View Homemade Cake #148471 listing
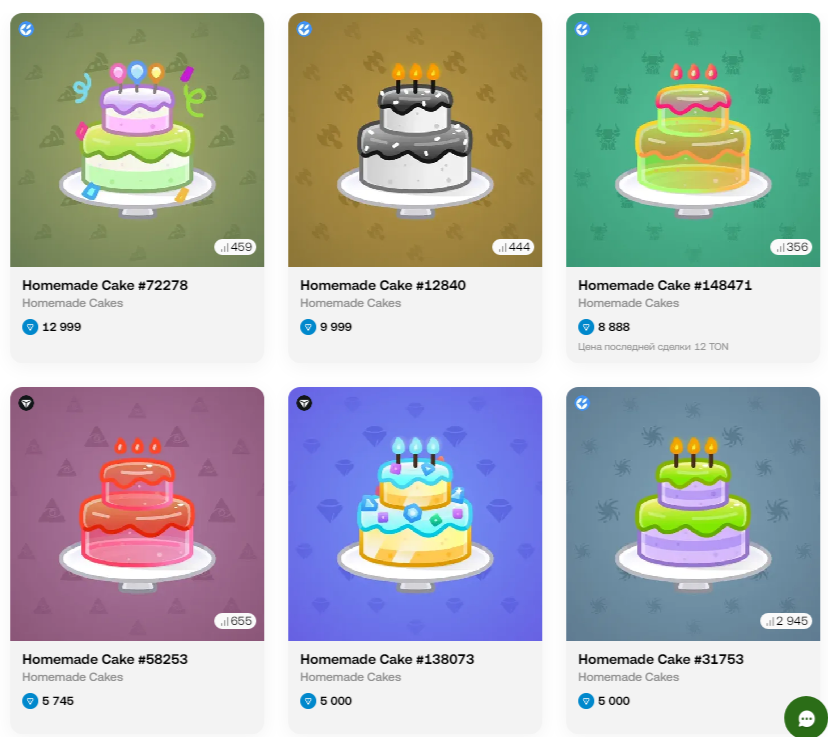828x737 pixels. point(693,140)
